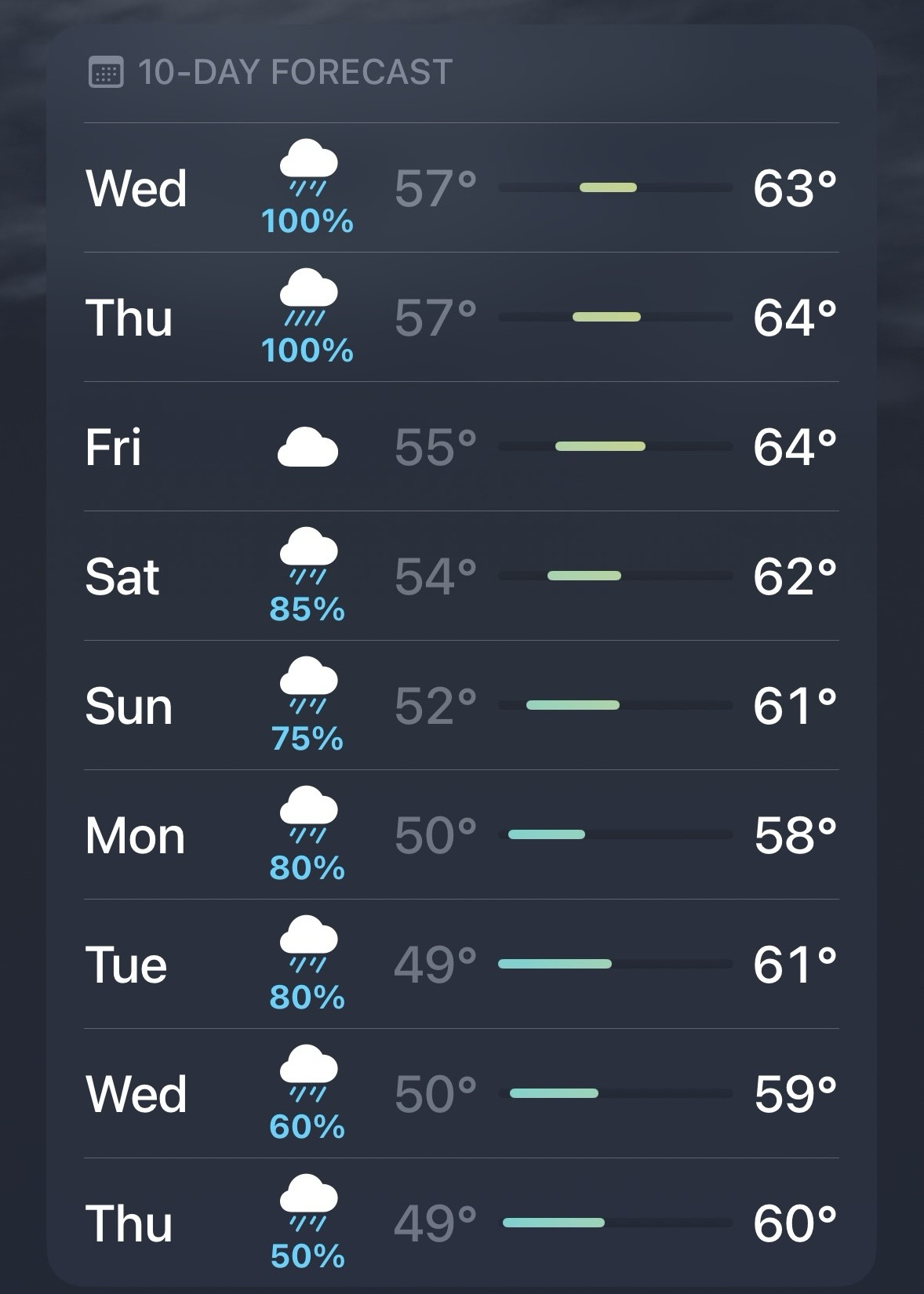Open Wednesday forecast with 63° high
This screenshot has height=1294, width=924.
[x=461, y=188]
